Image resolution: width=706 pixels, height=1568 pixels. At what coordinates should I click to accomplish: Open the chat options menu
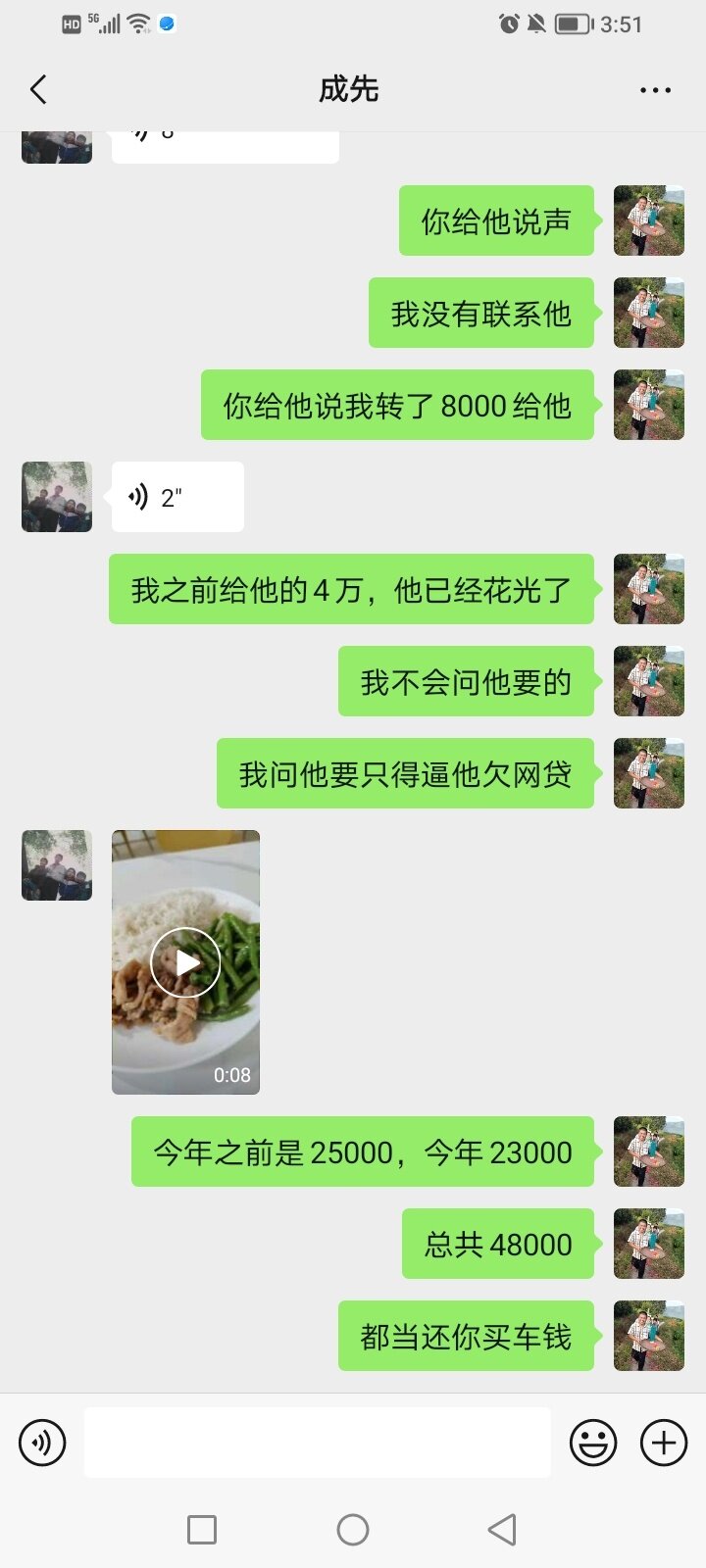pos(655,90)
